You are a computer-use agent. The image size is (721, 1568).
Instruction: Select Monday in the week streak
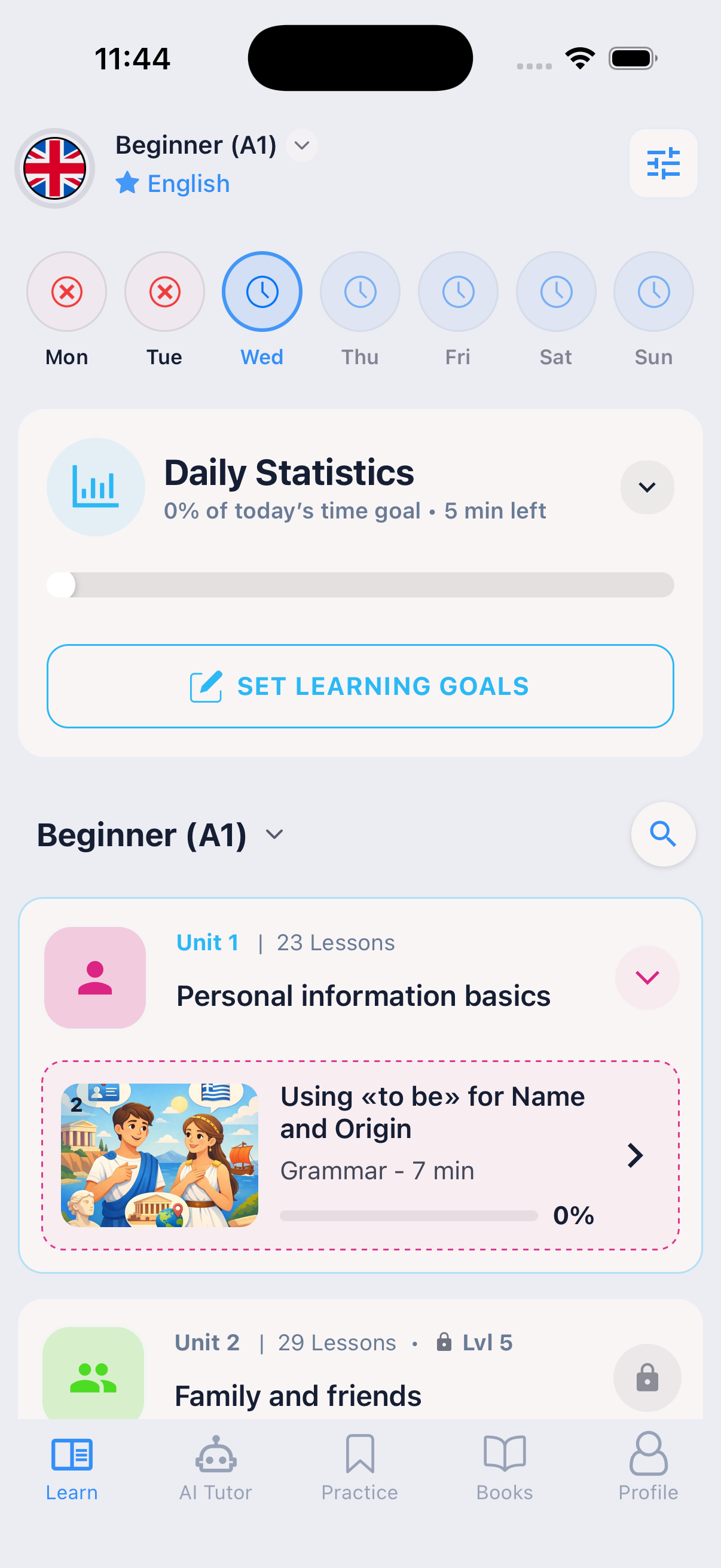[66, 292]
